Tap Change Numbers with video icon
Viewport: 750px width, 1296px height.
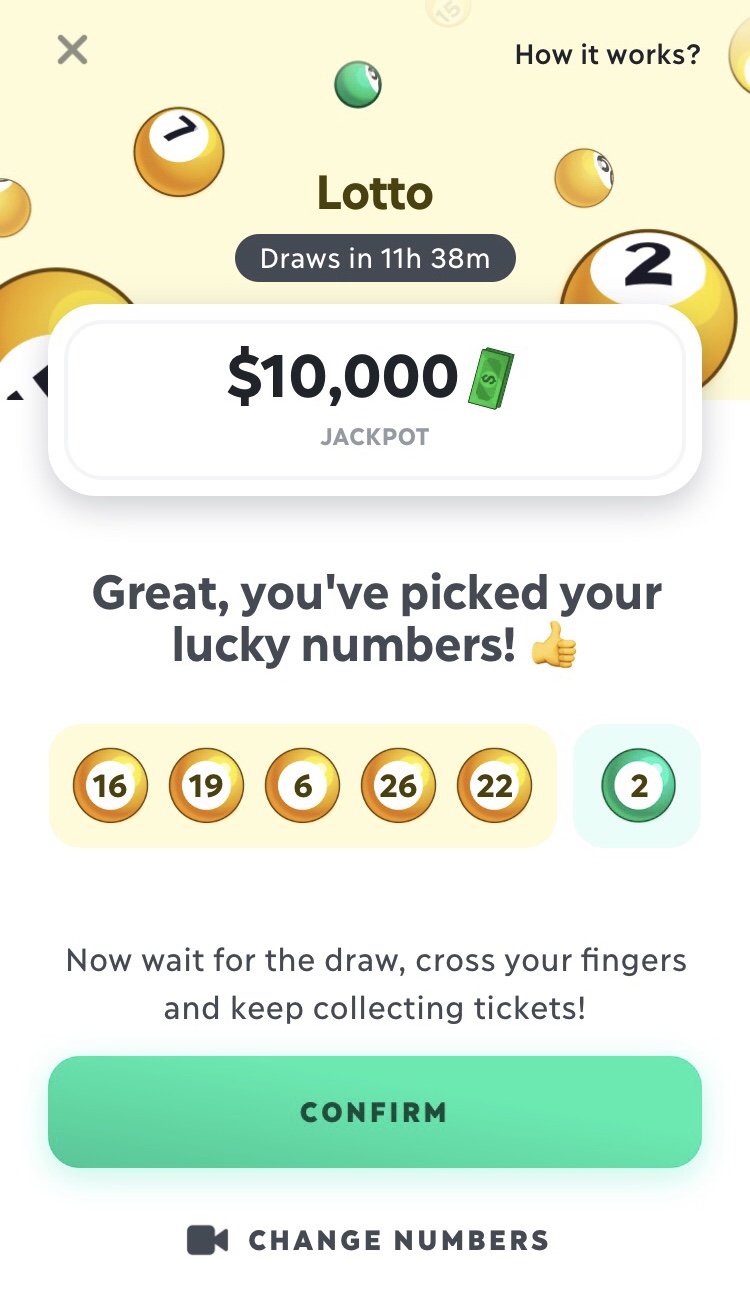(370, 1241)
